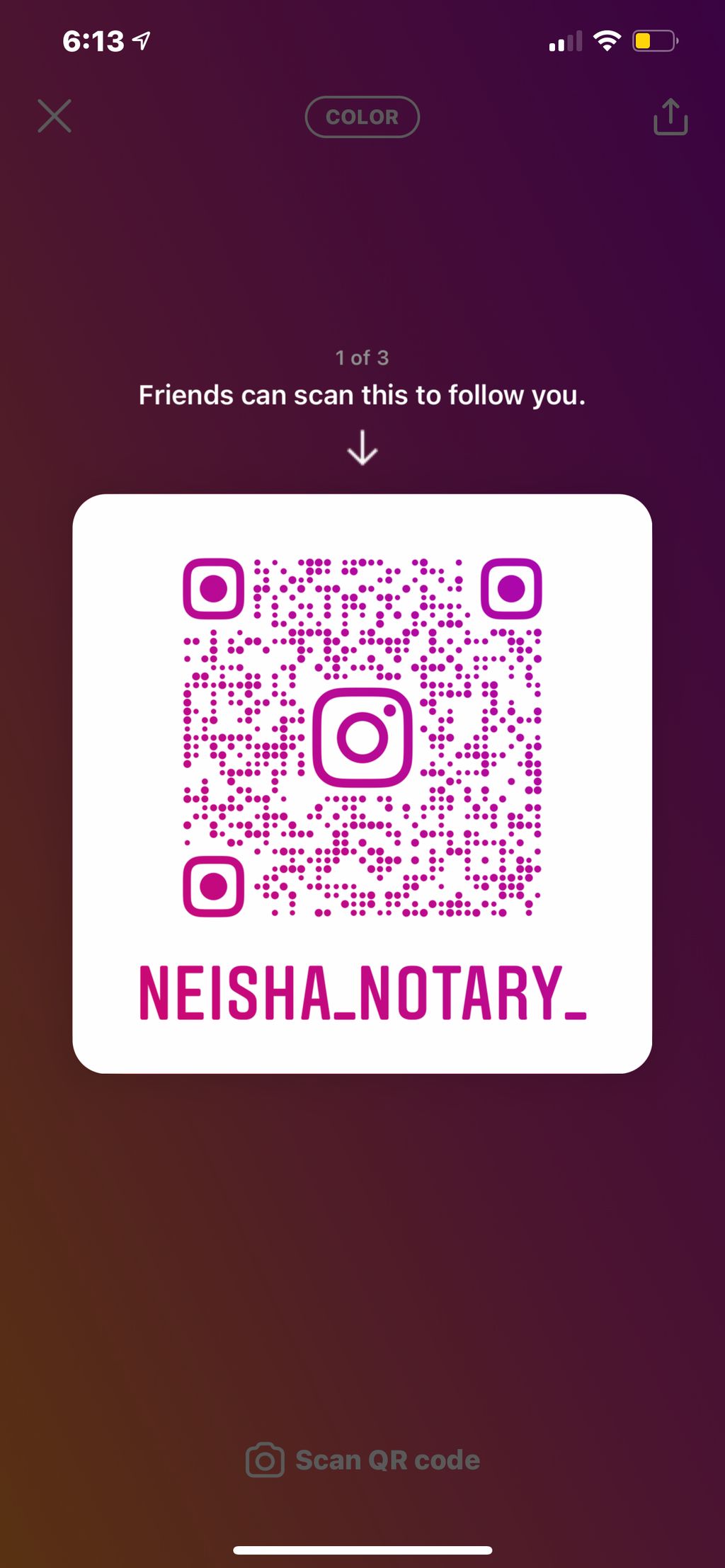This screenshot has height=1568, width=725.
Task: Share the QR code
Action: click(x=670, y=117)
